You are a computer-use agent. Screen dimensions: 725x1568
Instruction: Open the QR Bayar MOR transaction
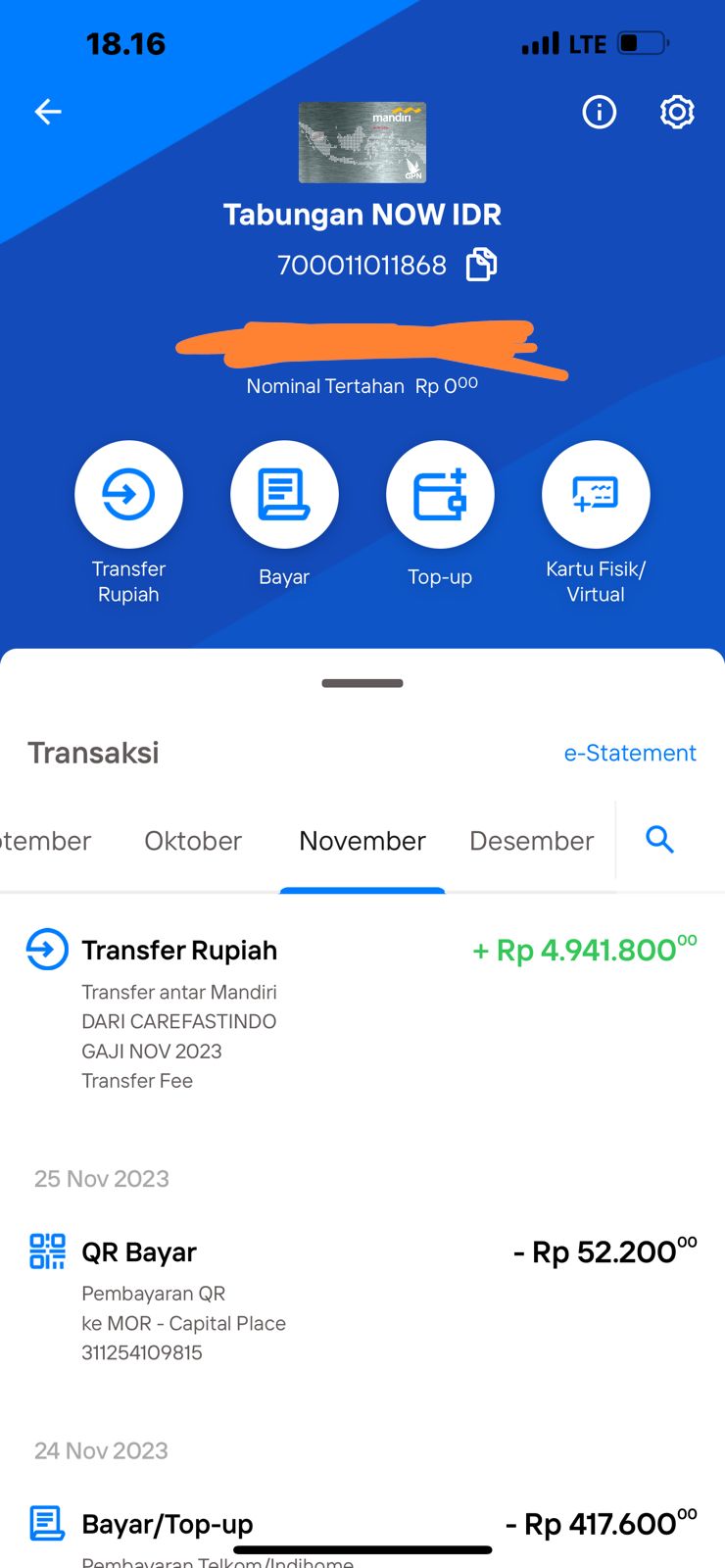[x=362, y=1298]
